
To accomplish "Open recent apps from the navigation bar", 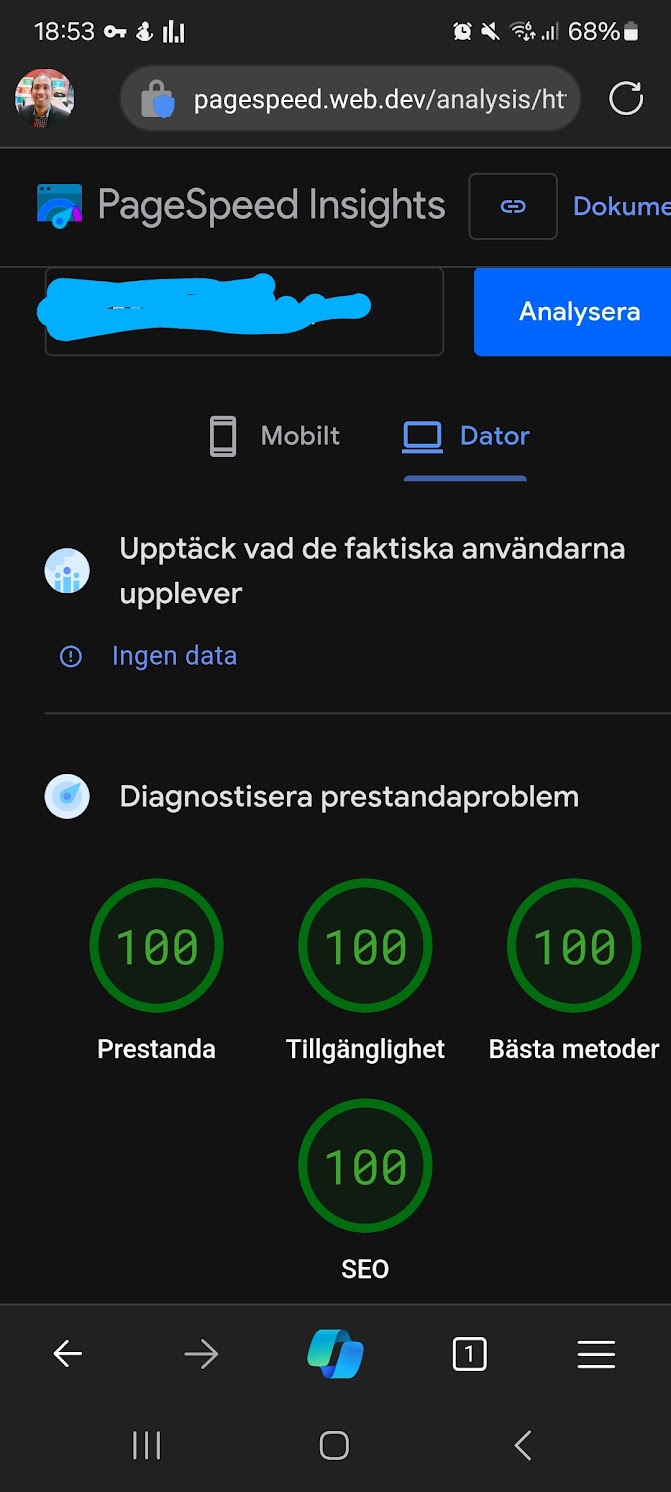I will [147, 1445].
